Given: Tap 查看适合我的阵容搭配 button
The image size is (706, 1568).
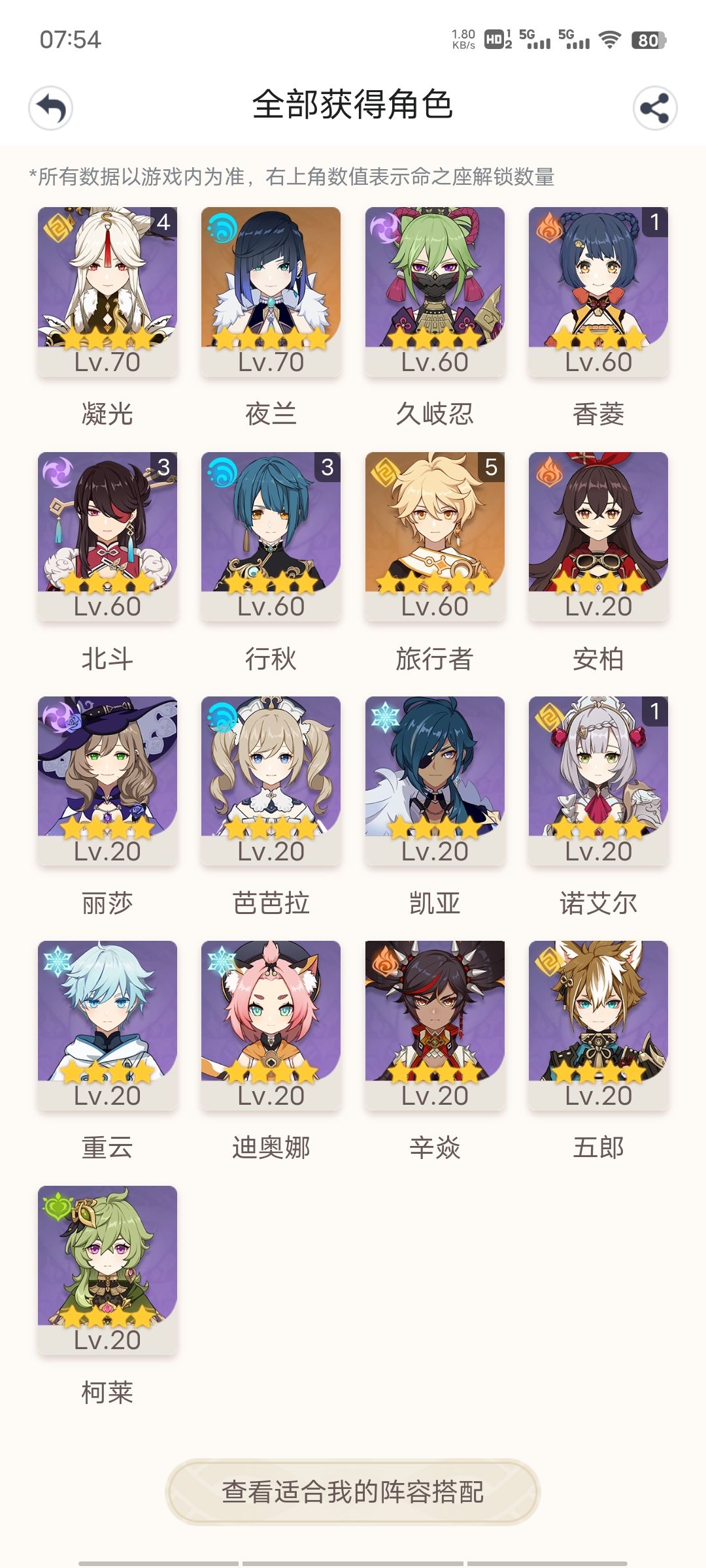Looking at the screenshot, I should 353,1492.
